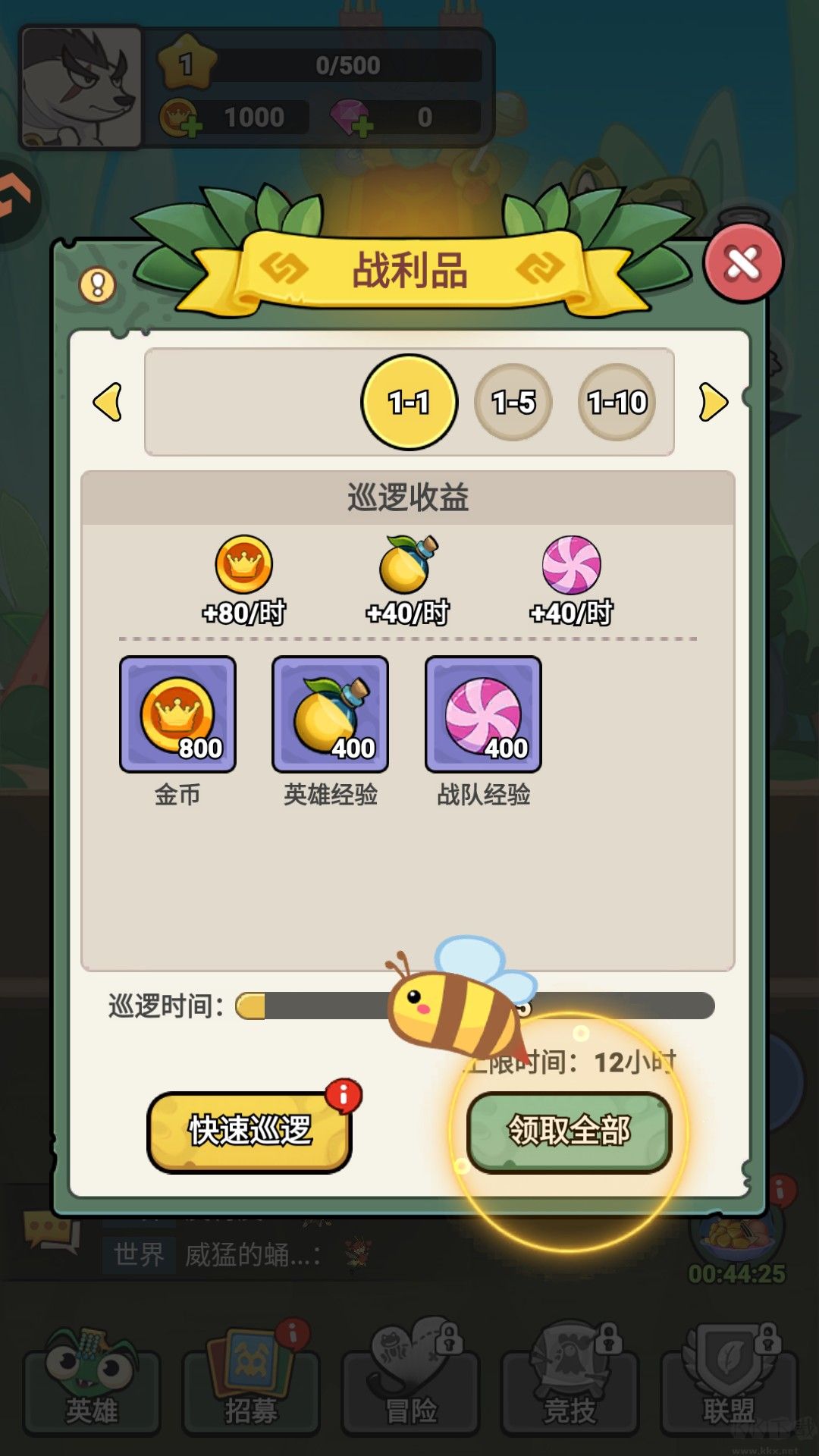
Task: Select the 英雄经验 hero experience lemon icon
Action: click(329, 713)
